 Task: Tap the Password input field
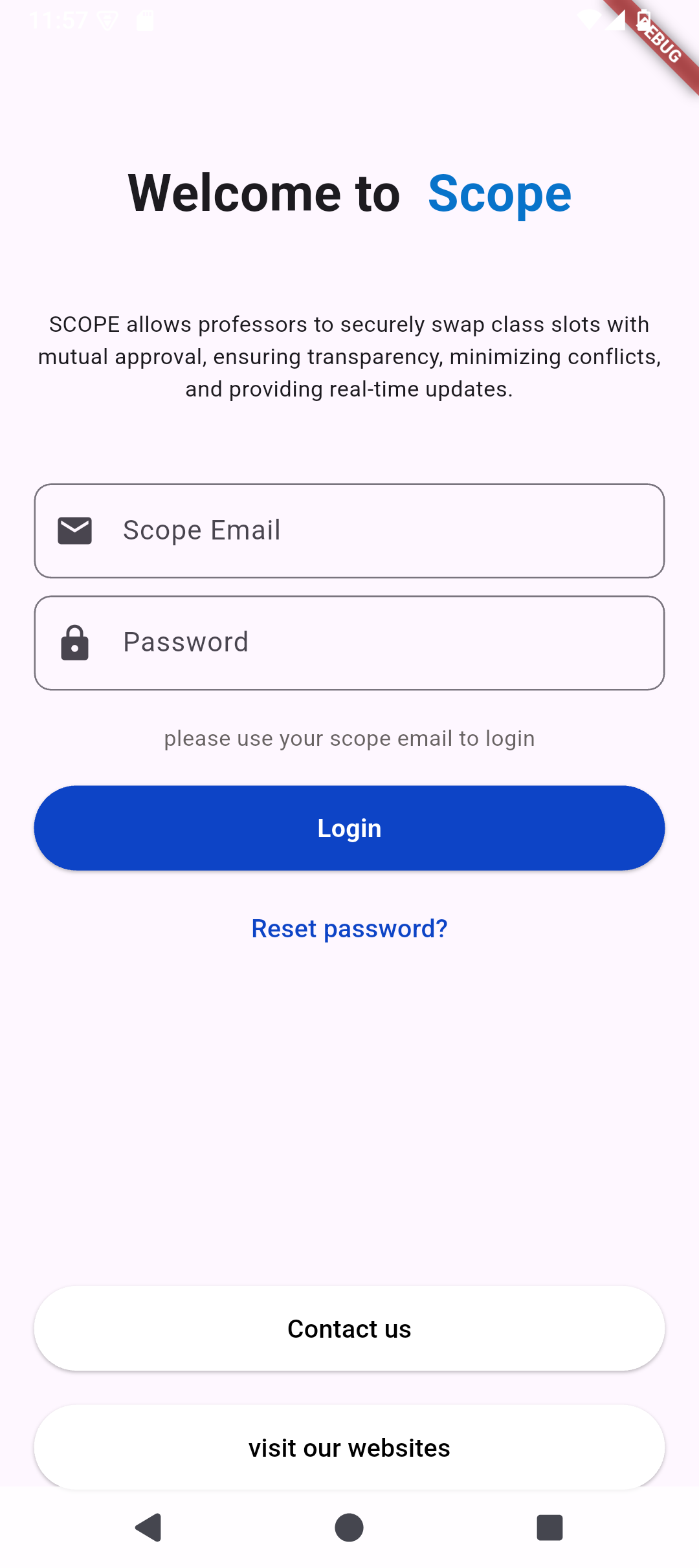[x=349, y=642]
